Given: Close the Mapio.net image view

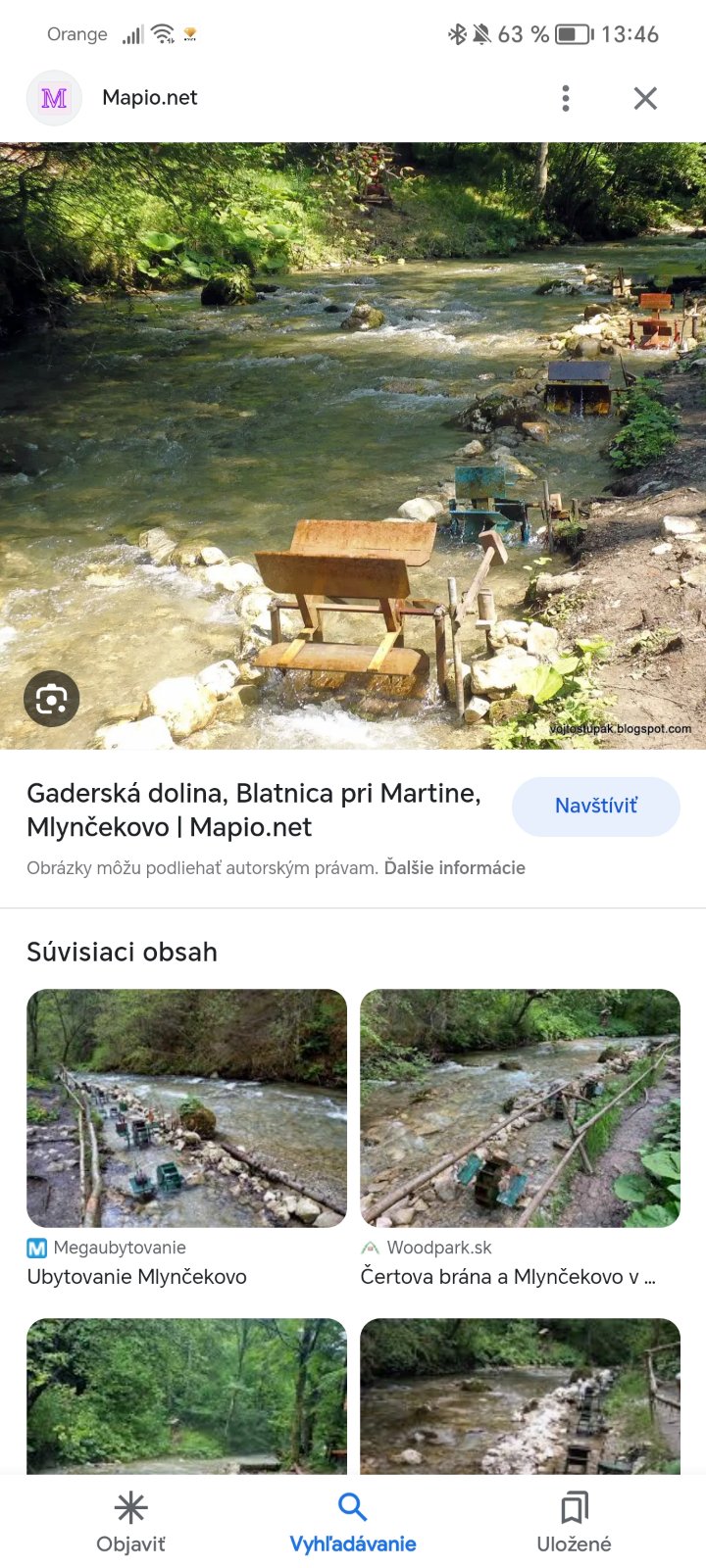Looking at the screenshot, I should coord(645,98).
